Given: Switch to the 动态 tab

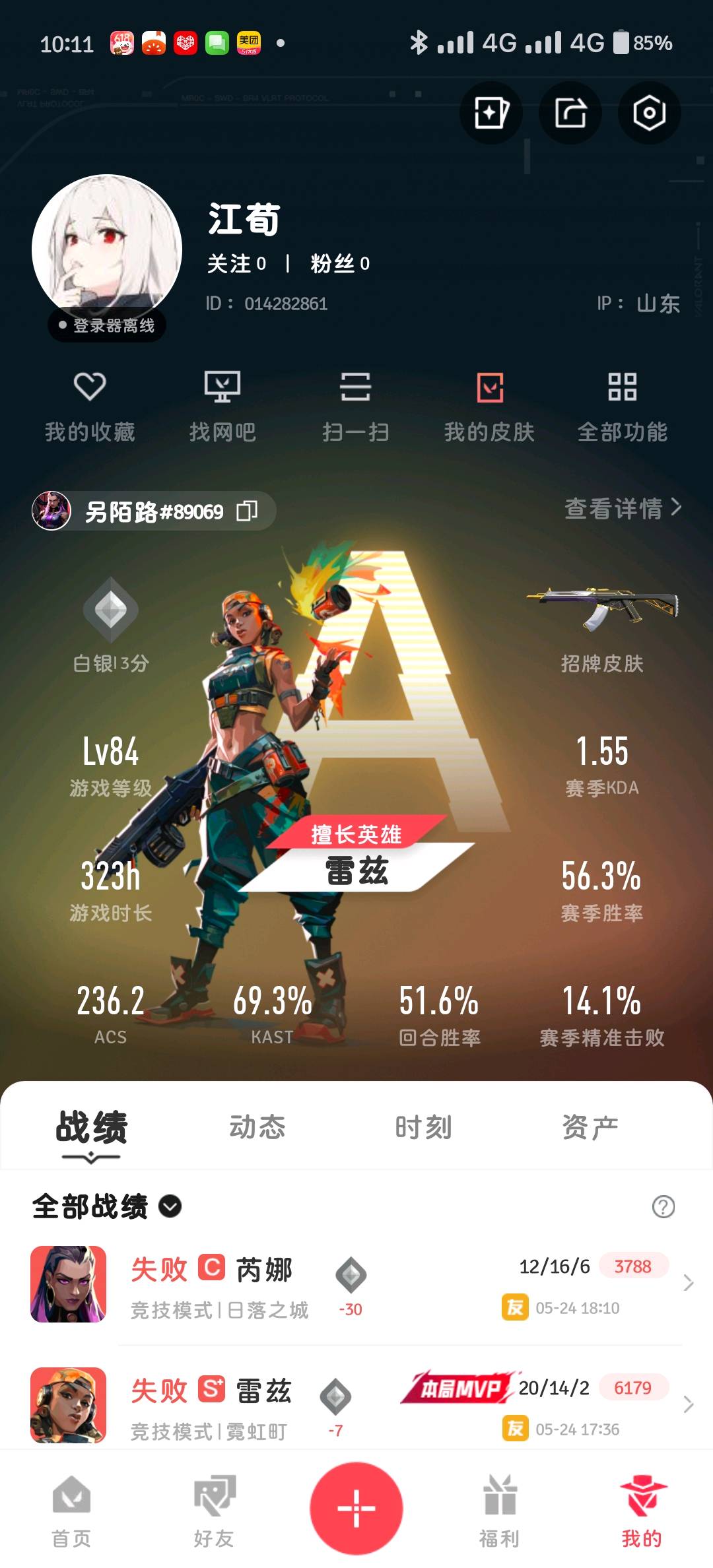Looking at the screenshot, I should [257, 1127].
